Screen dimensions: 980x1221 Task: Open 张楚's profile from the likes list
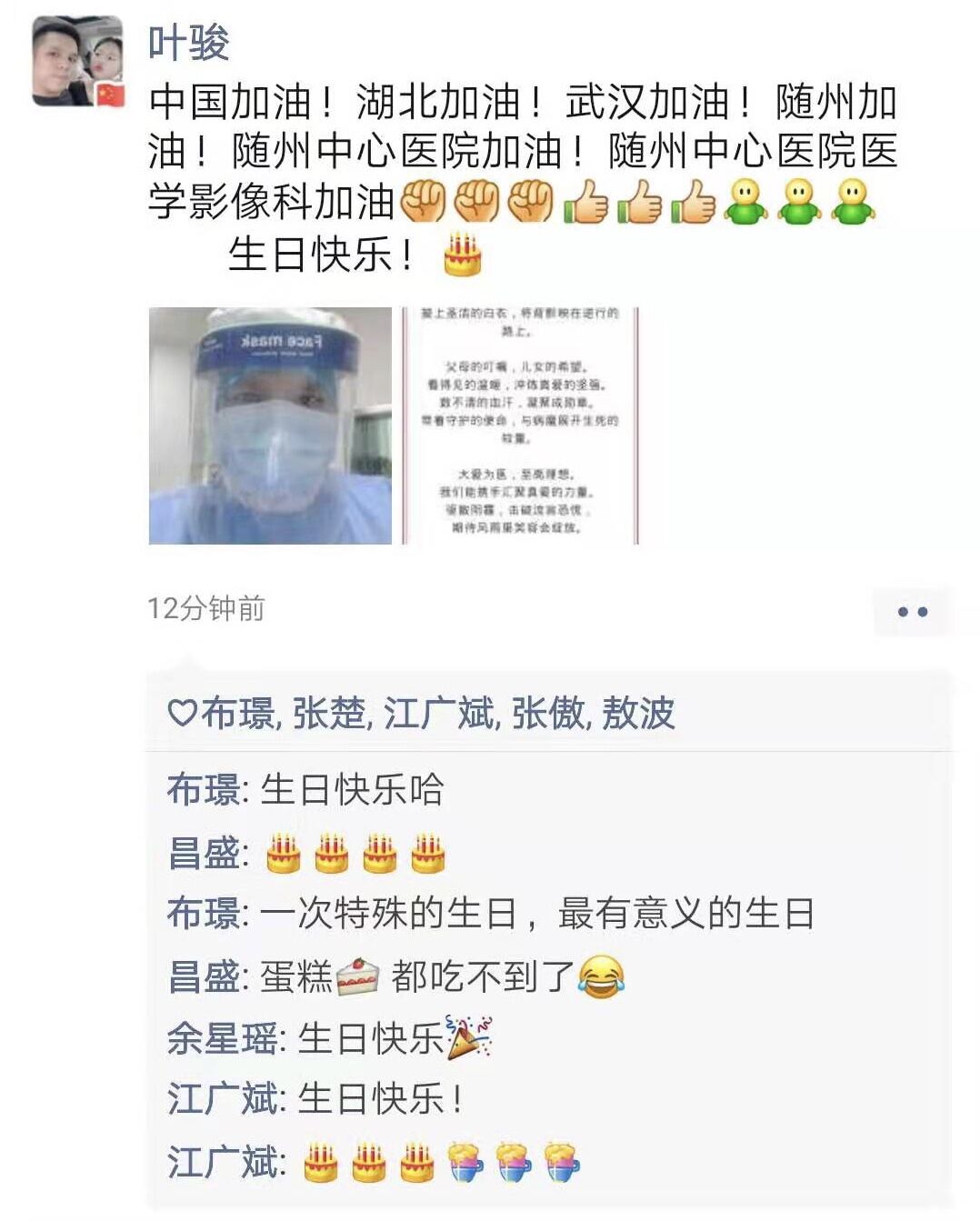(329, 714)
